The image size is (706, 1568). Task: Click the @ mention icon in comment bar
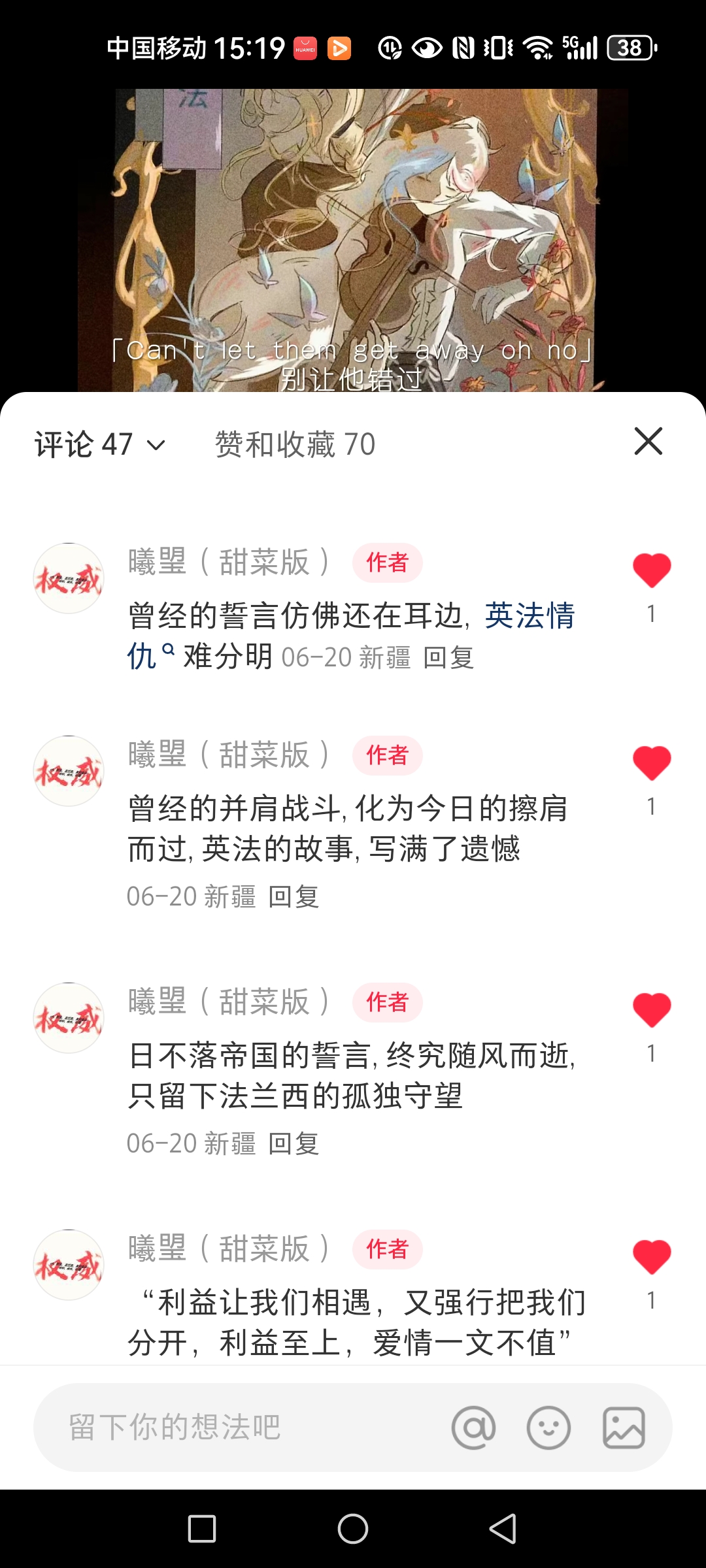(475, 1428)
